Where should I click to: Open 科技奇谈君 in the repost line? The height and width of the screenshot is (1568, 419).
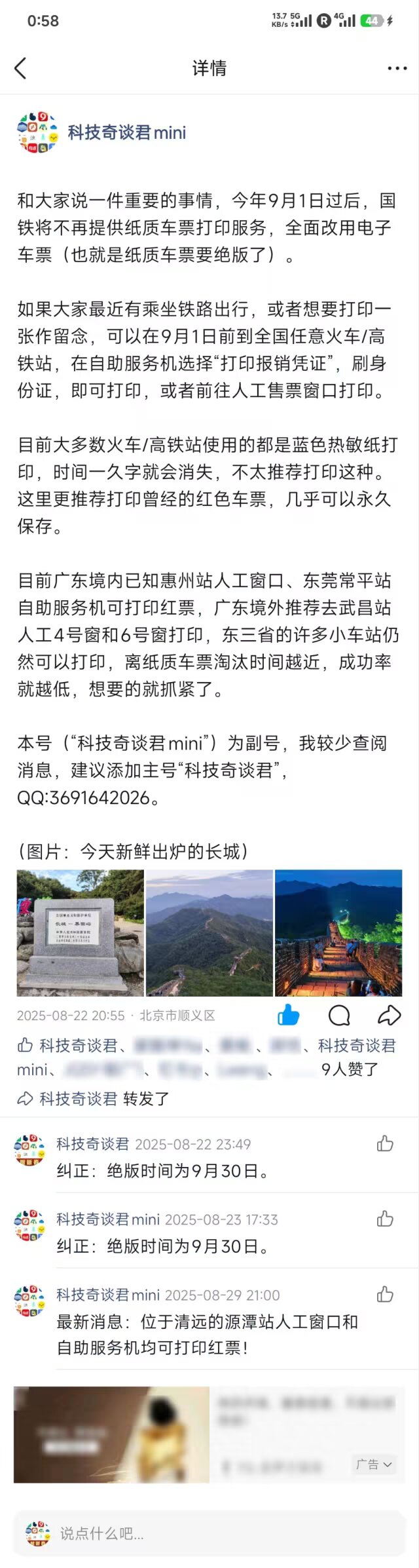[x=78, y=1099]
